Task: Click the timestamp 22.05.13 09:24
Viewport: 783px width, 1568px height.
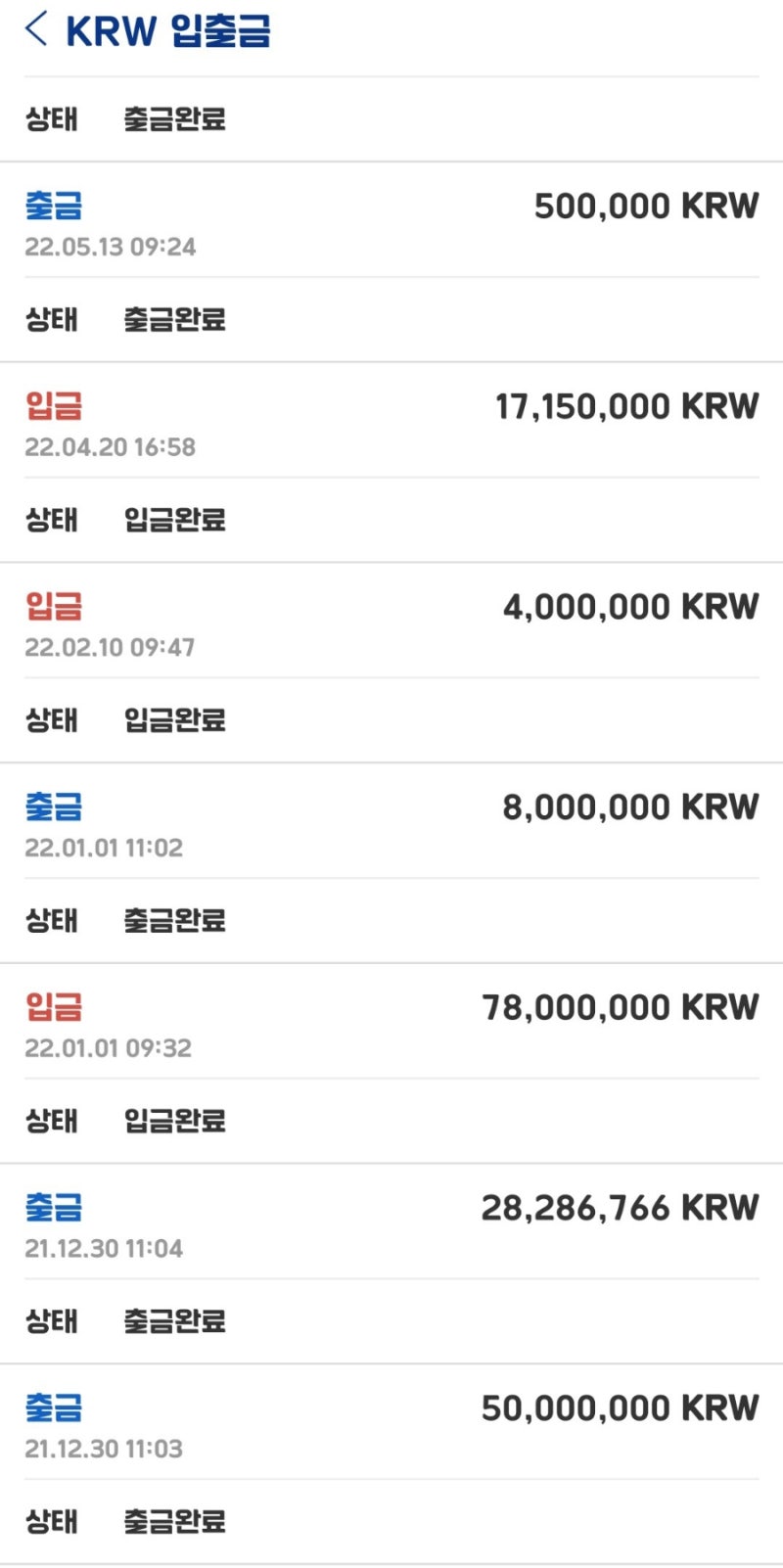Action: (111, 247)
